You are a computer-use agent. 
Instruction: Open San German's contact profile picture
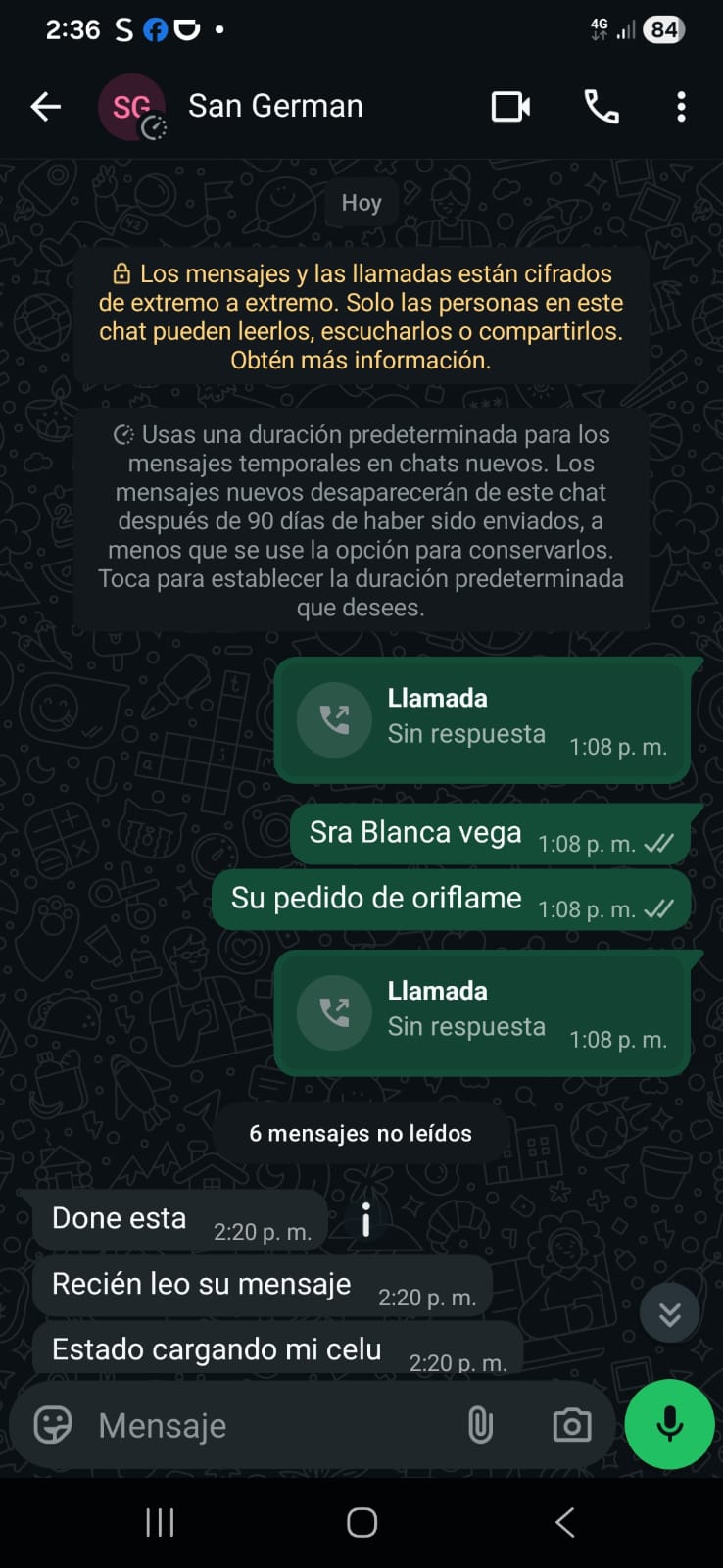pos(131,107)
